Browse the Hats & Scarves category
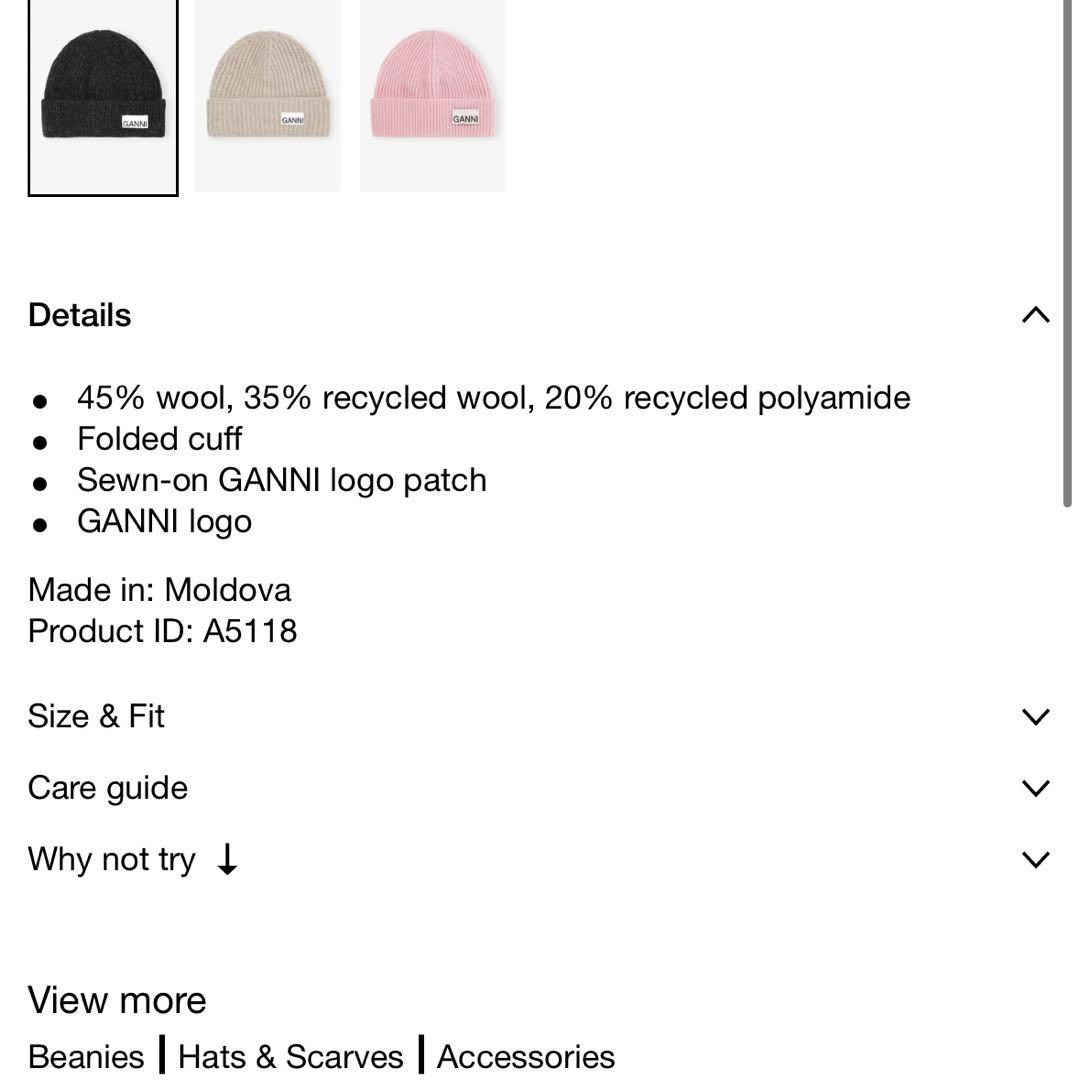 [290, 1056]
